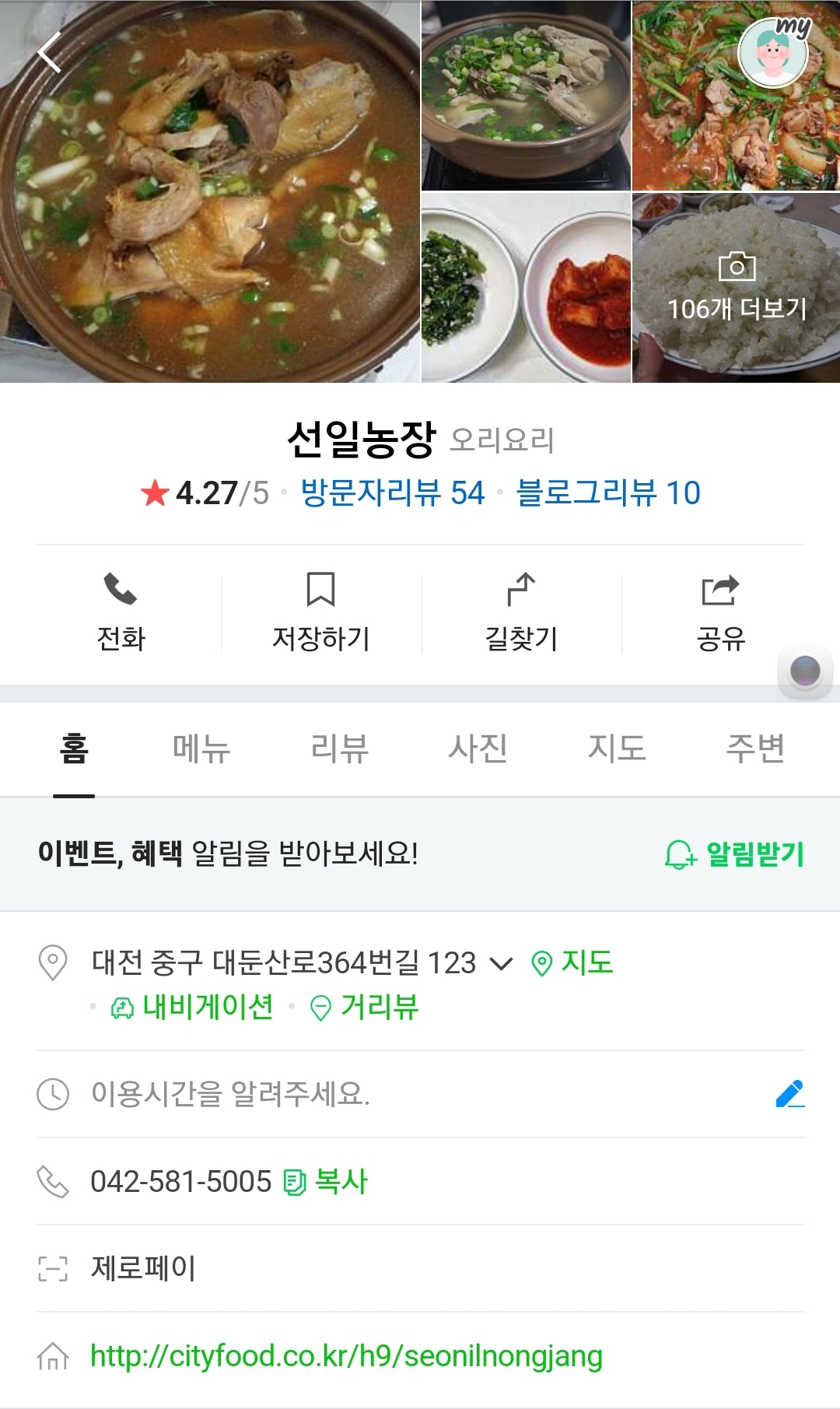Tap the back arrow on the photo
Screen dimensions: 840x1409
click(x=47, y=51)
